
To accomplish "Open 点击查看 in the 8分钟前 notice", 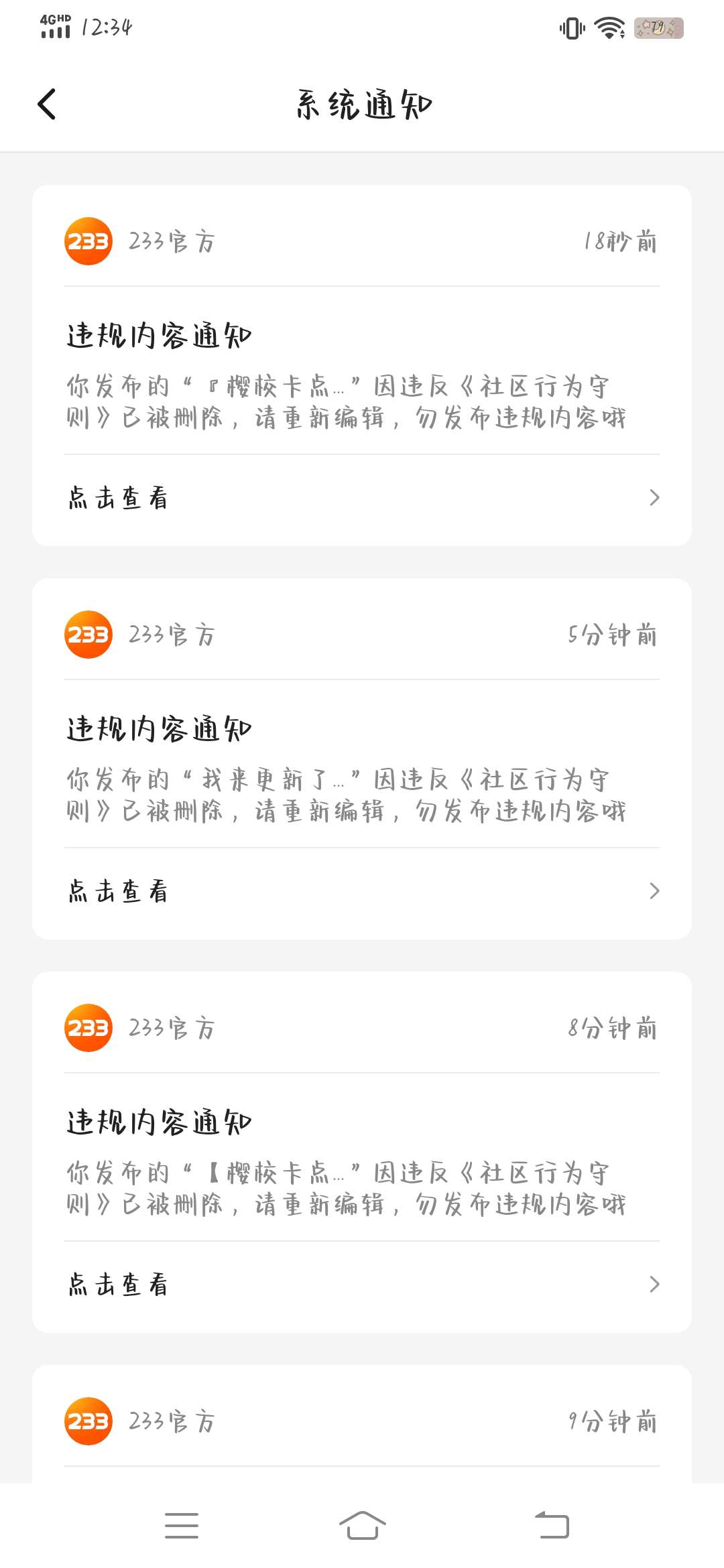I will 362,1285.
